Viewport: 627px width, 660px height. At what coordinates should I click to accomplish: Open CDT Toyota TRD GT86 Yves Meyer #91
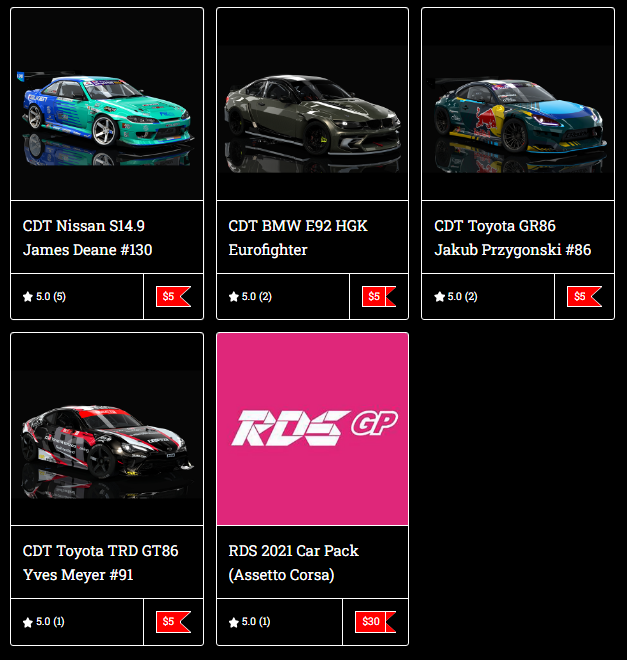coord(106,562)
